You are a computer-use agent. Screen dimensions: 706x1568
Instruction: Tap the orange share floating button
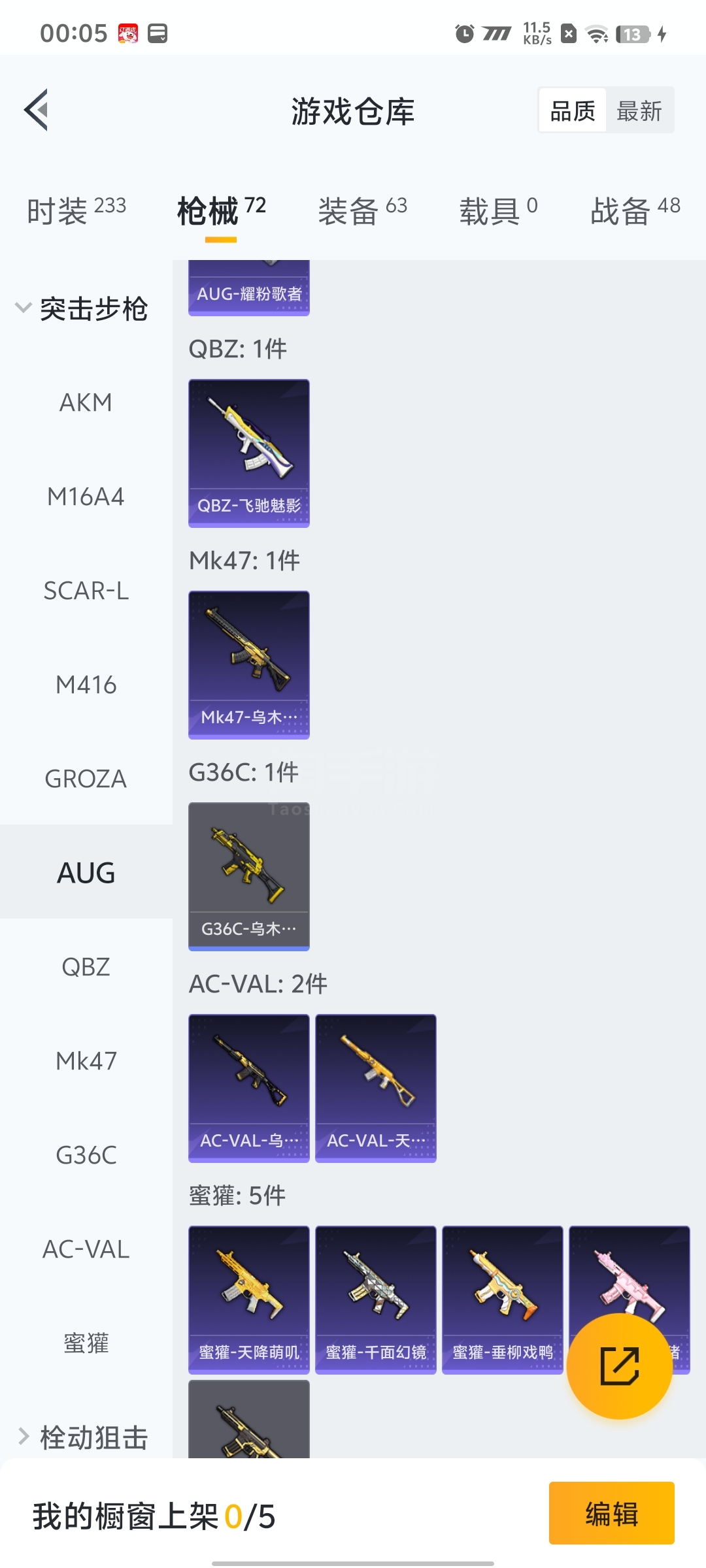[x=619, y=1365]
